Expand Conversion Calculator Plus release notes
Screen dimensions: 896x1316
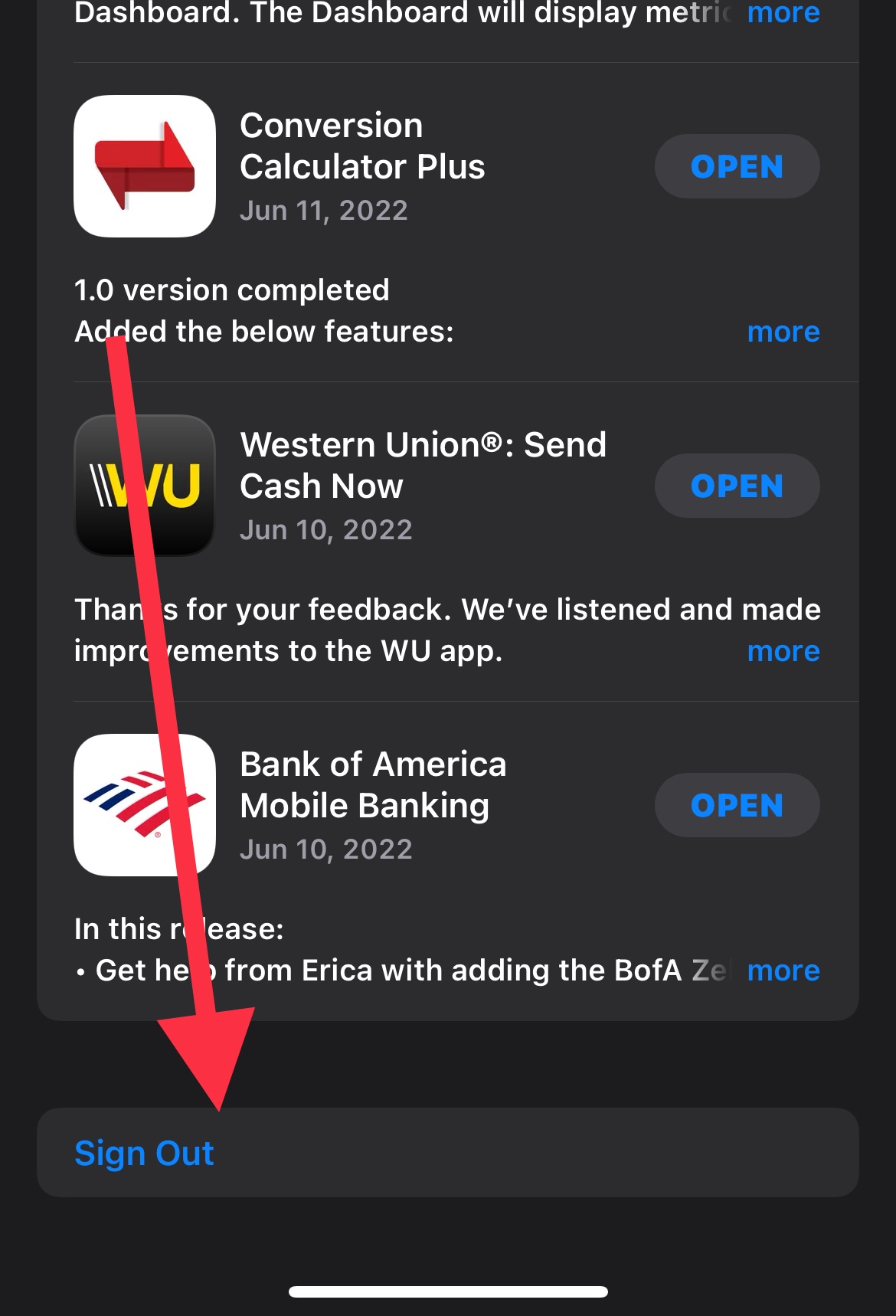pyautogui.click(x=783, y=332)
